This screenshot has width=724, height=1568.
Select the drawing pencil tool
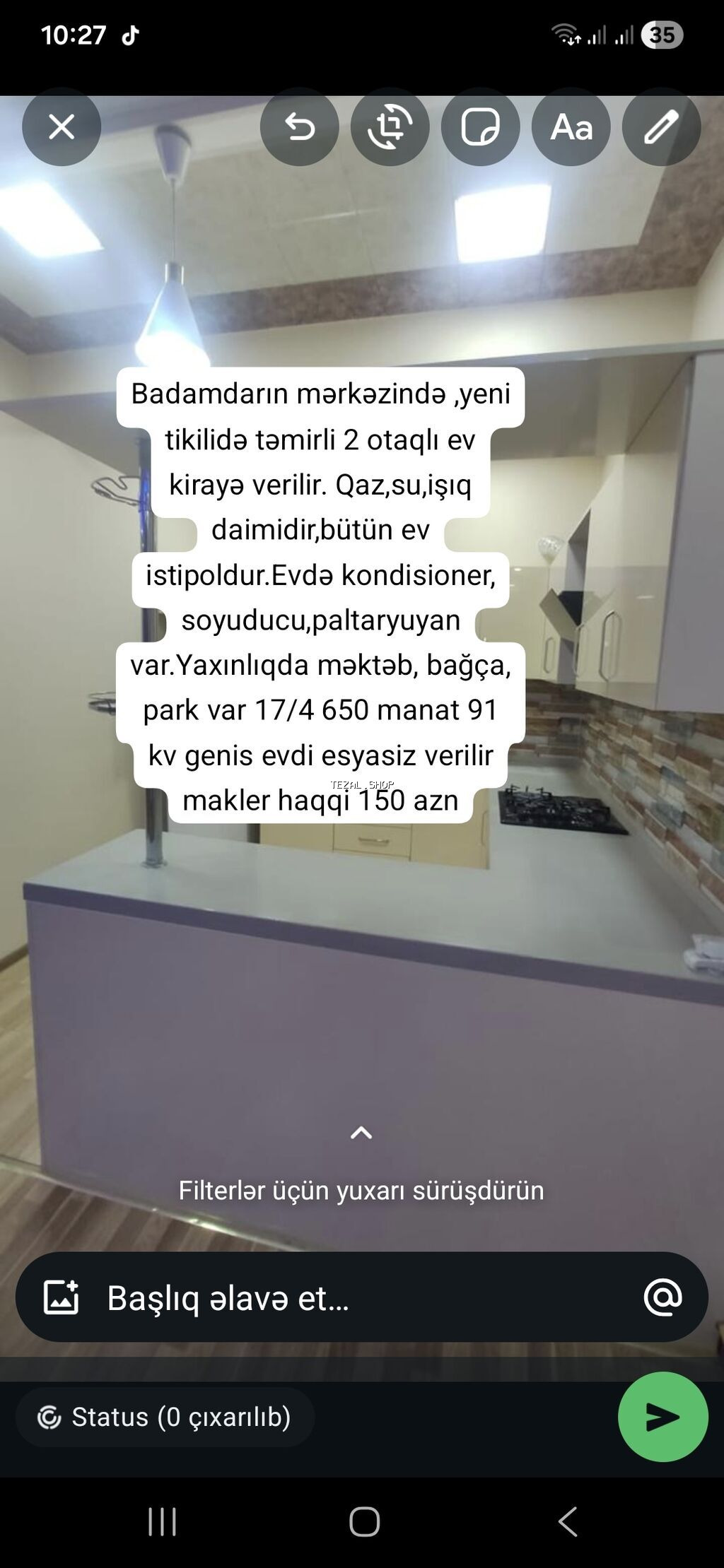click(662, 127)
